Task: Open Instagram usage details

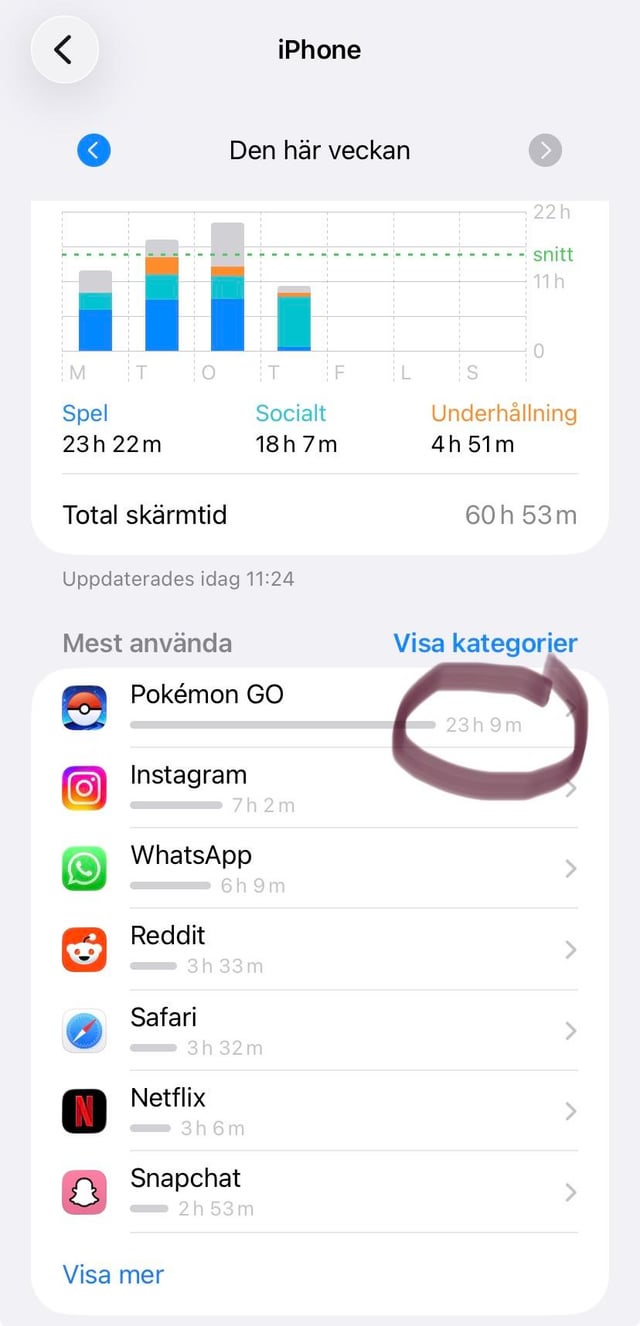Action: point(320,788)
